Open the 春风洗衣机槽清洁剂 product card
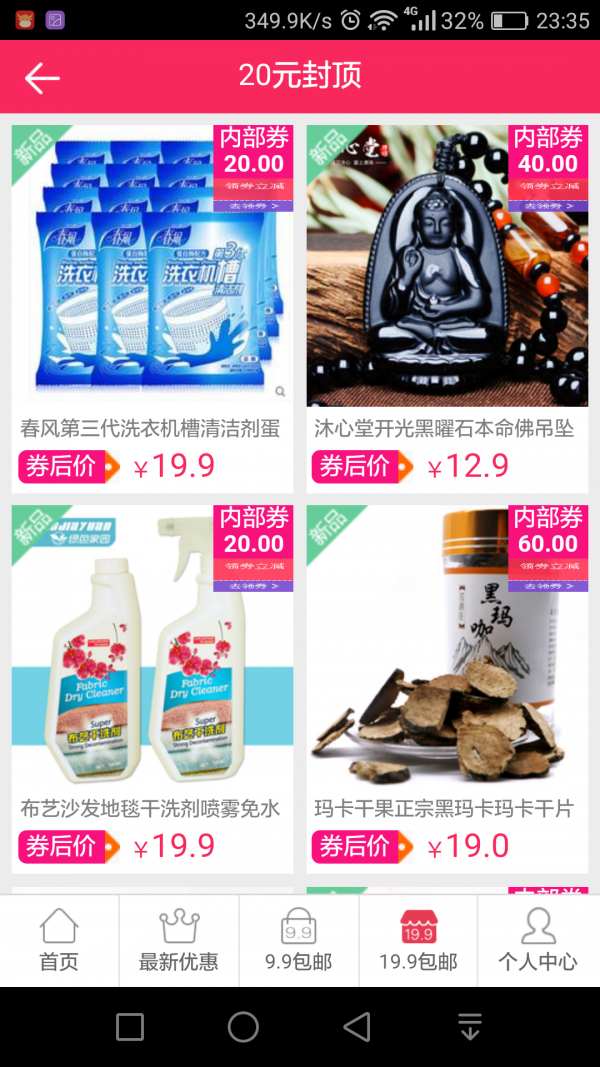The image size is (600, 1067). point(152,300)
